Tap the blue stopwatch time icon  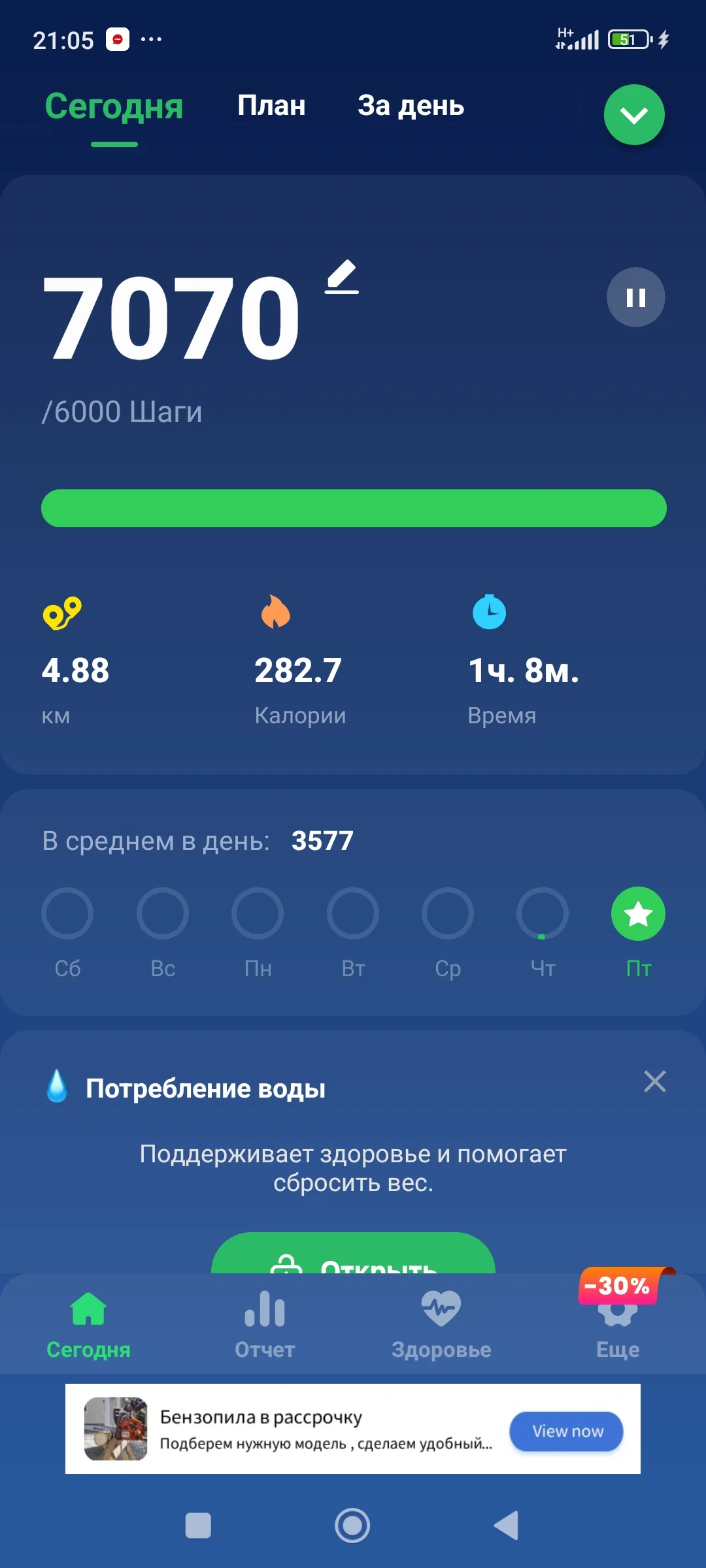click(489, 614)
